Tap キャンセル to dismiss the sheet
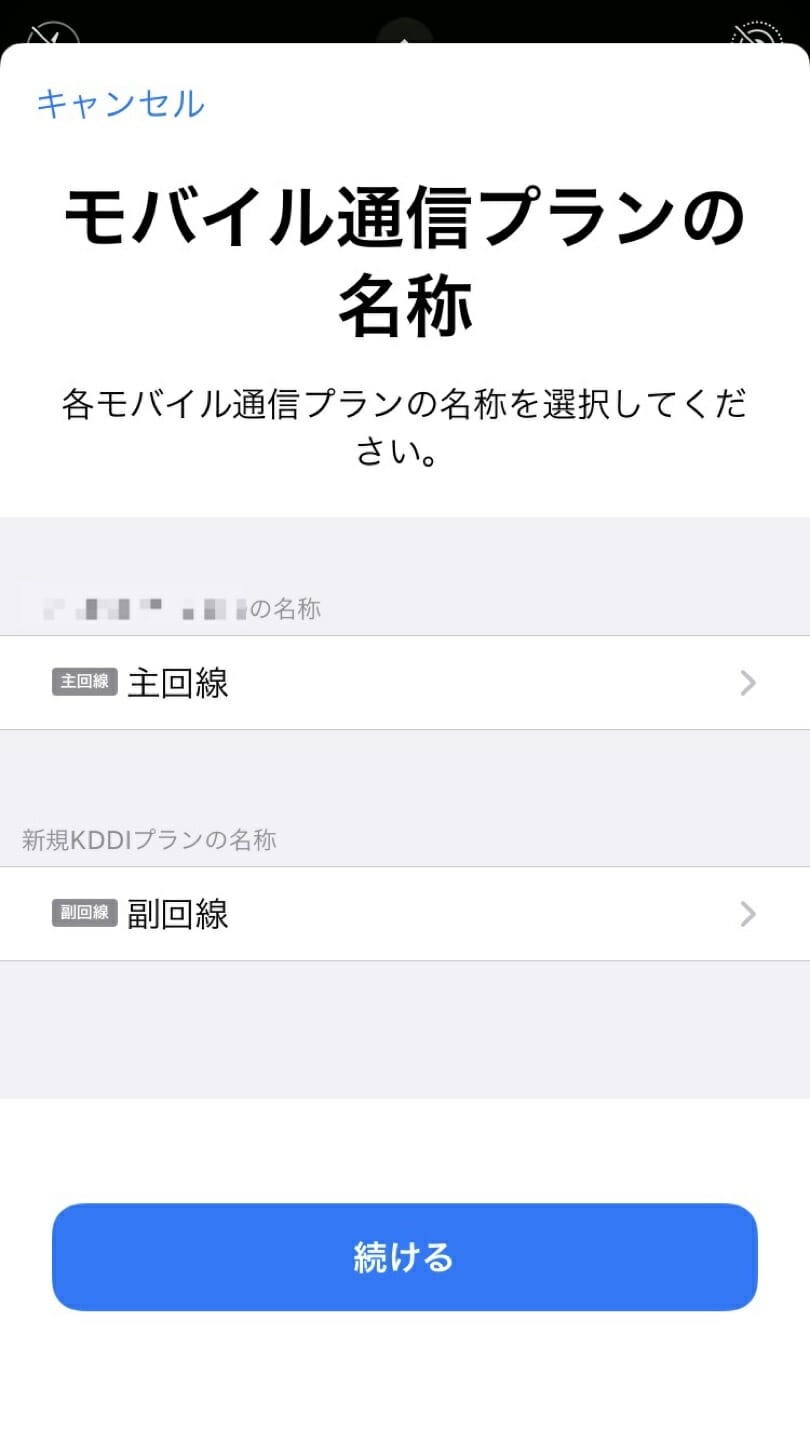 120,104
